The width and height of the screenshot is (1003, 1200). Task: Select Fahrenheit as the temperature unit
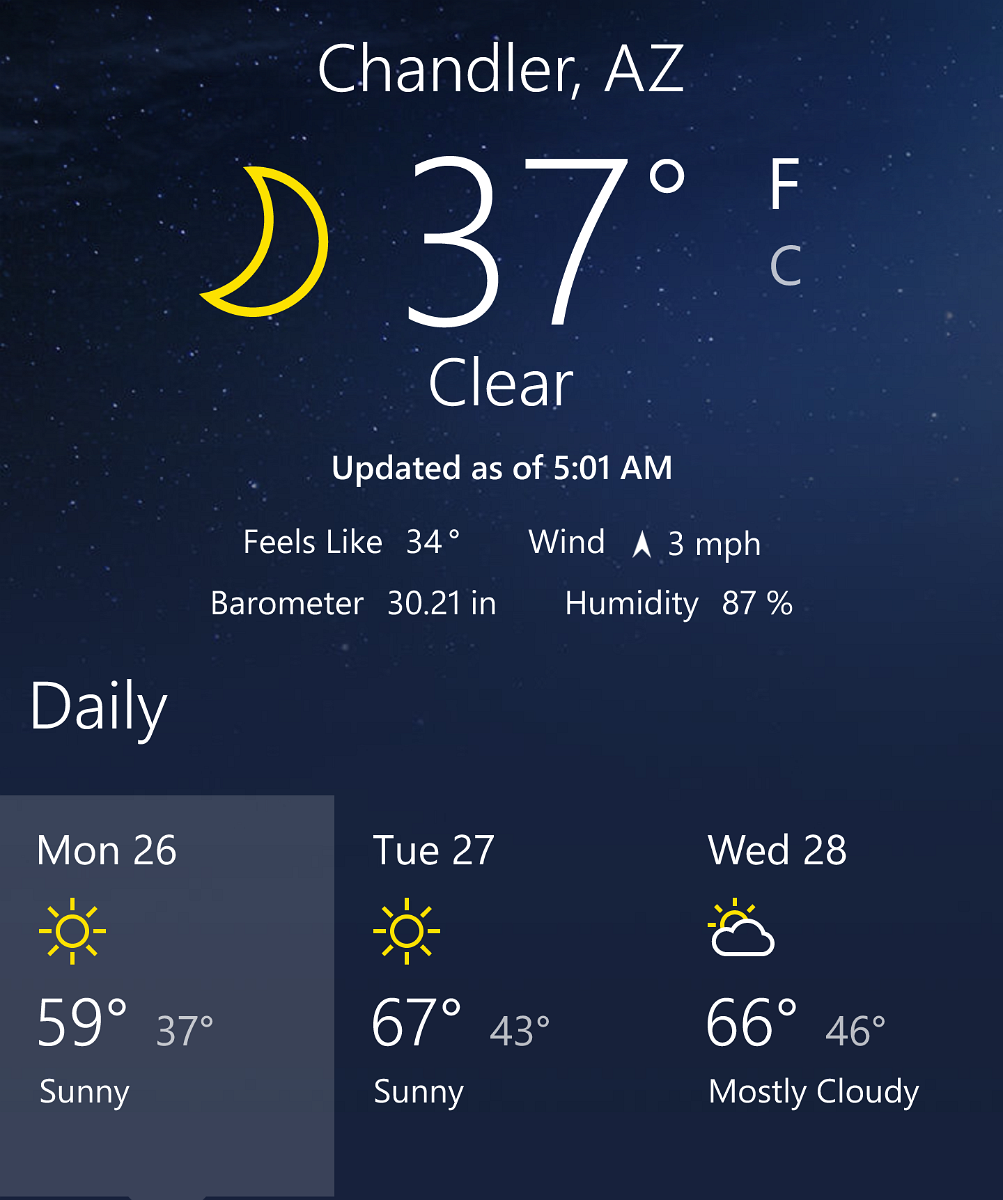785,186
